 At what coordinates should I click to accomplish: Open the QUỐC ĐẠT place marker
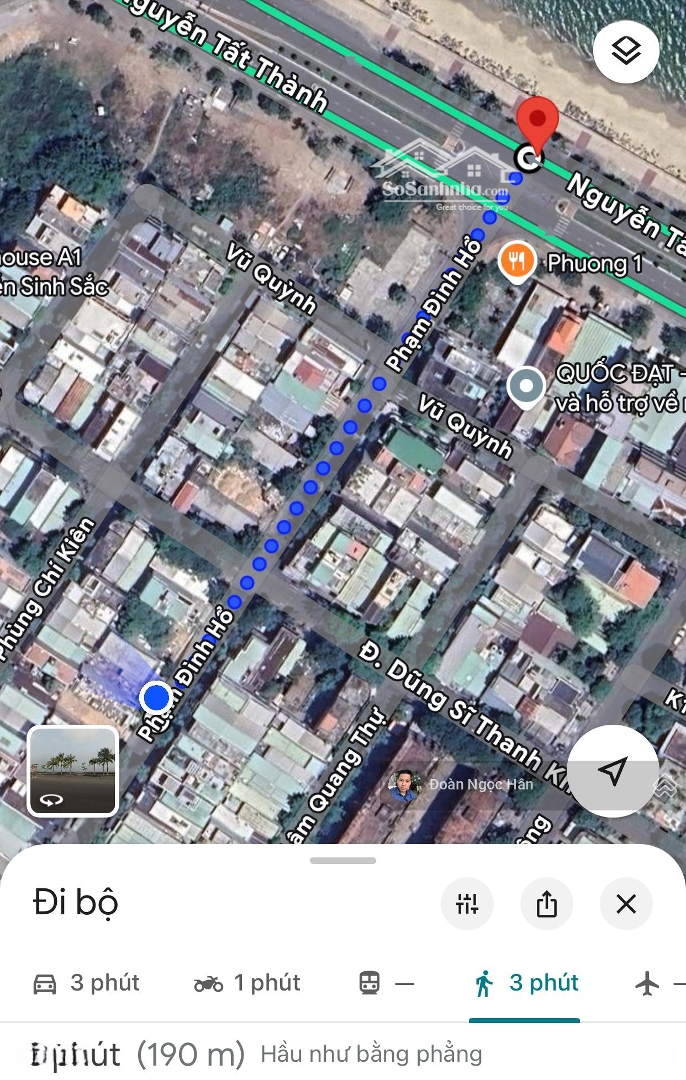[x=525, y=387]
